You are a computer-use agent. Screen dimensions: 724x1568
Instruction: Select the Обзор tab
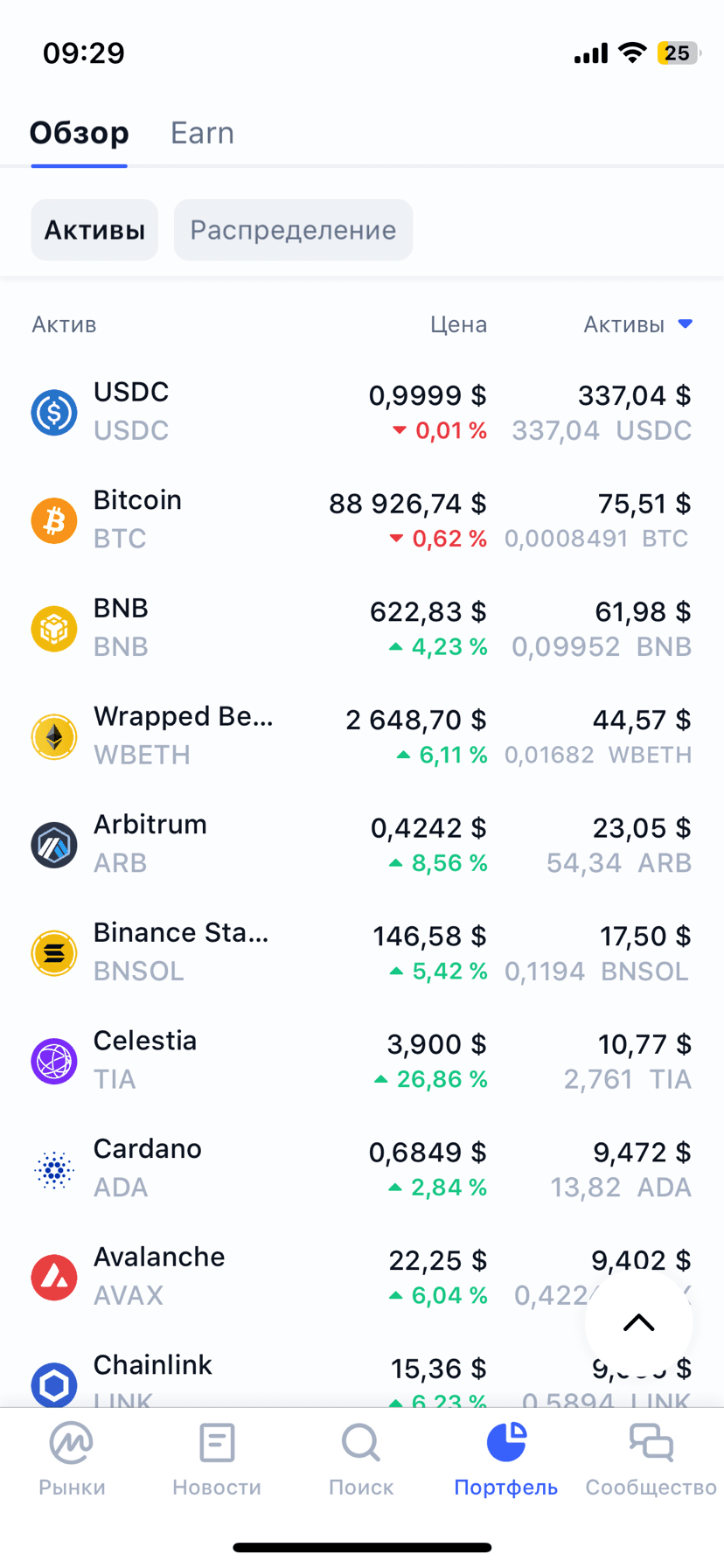coord(80,133)
